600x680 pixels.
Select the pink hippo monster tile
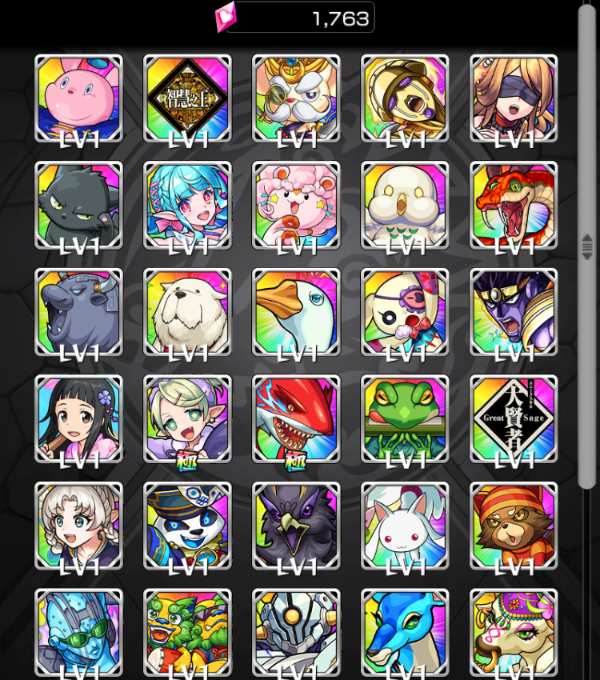(78, 98)
